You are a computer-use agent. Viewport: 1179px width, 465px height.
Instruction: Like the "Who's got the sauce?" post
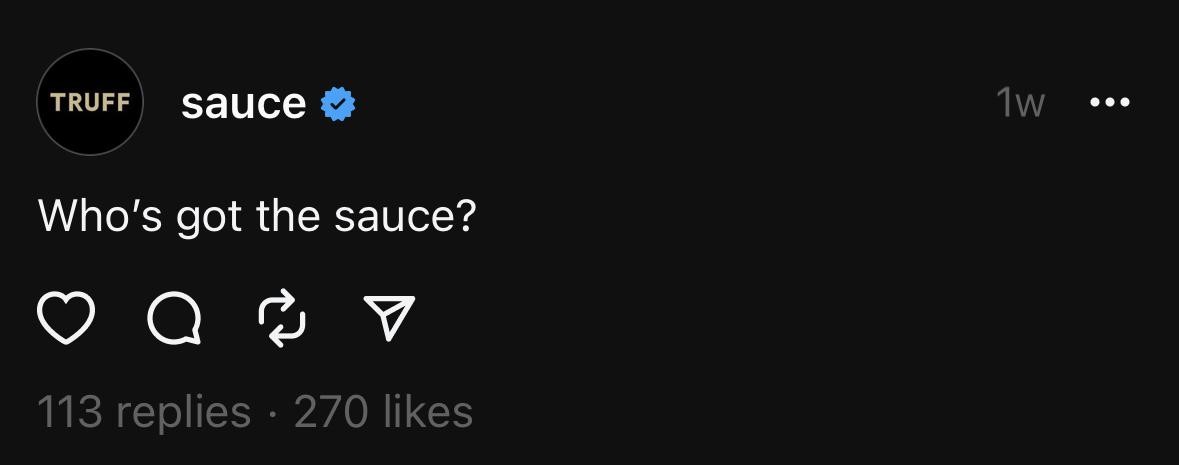(x=66, y=318)
